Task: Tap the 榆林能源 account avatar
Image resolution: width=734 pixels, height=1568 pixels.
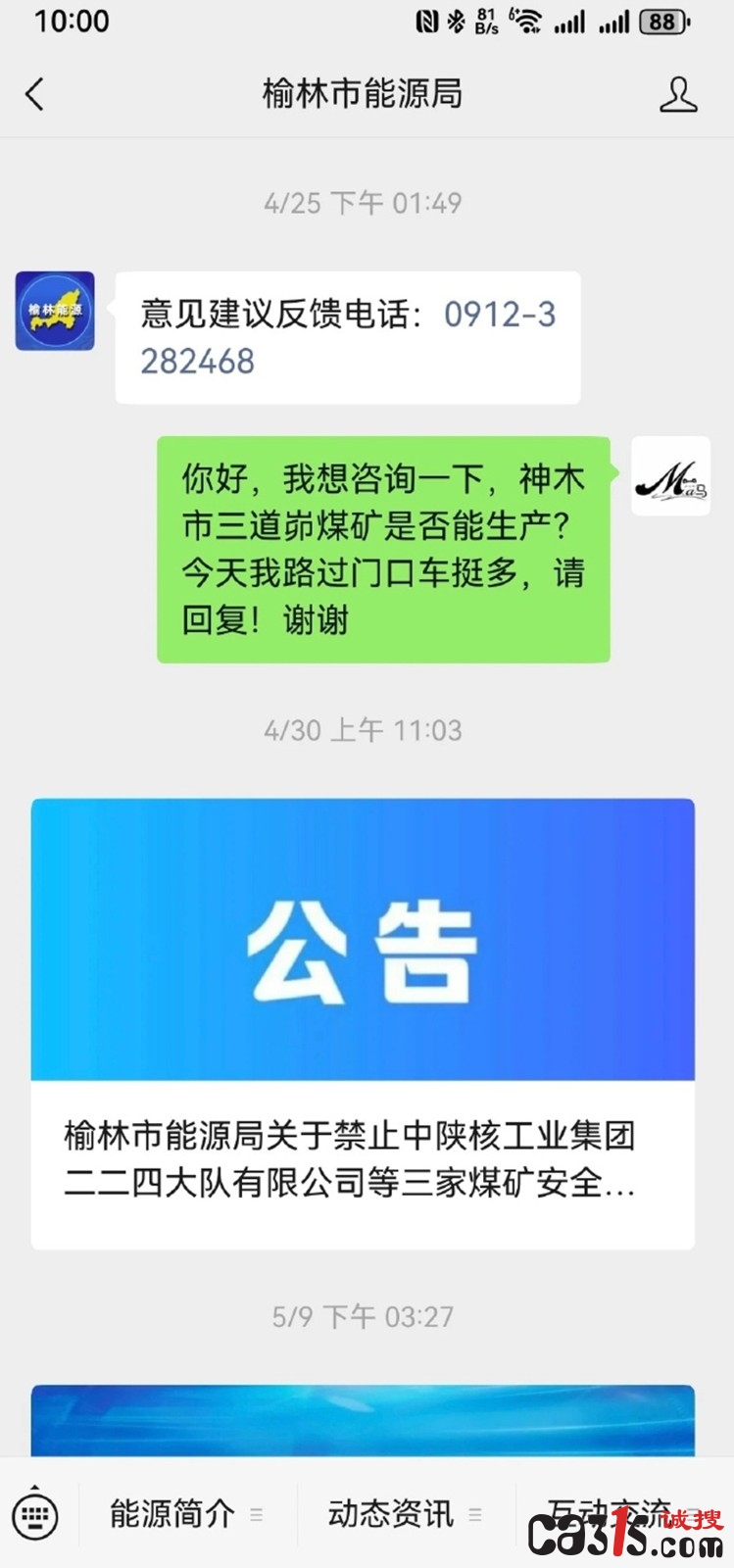Action: pos(55,311)
